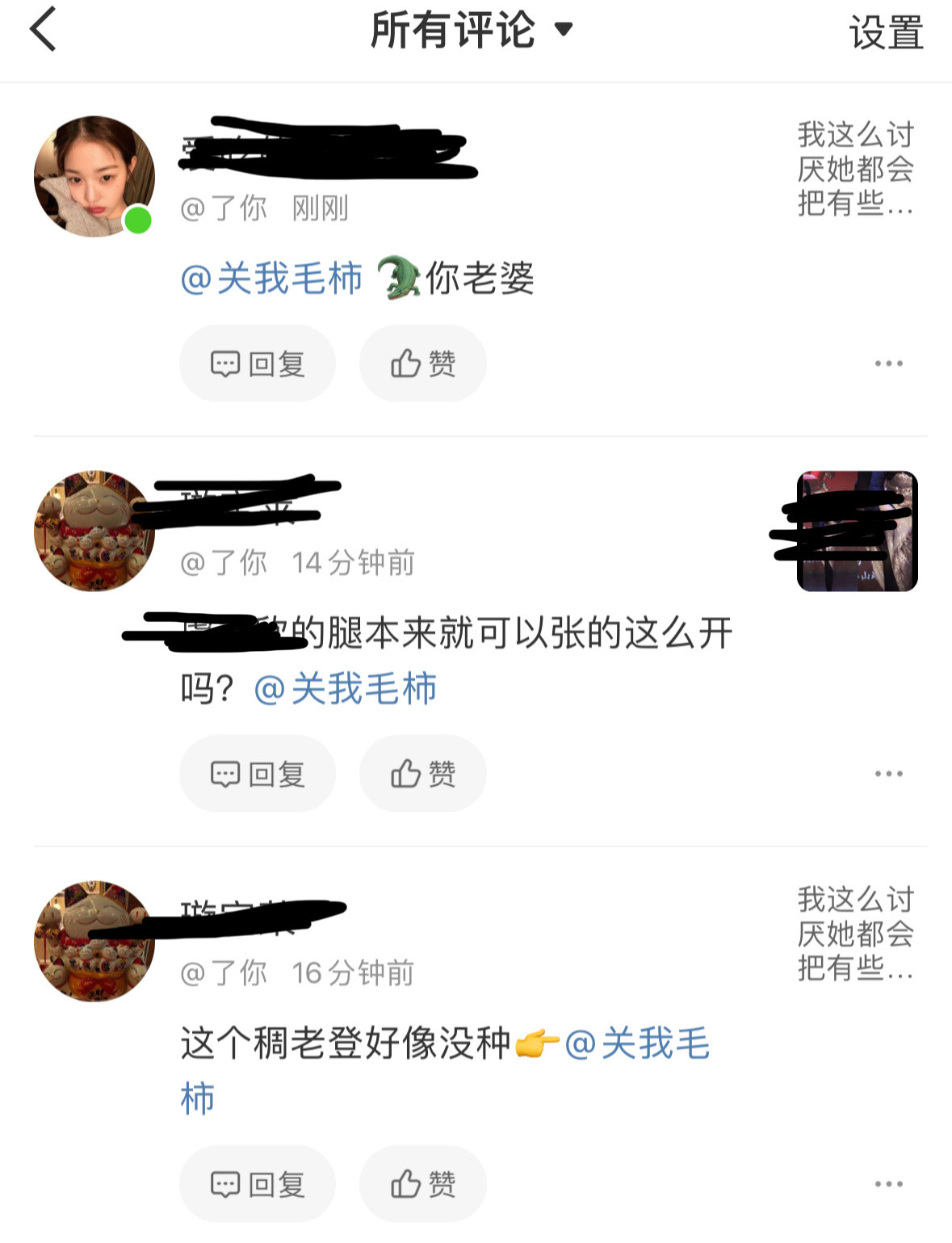Reply to the comment posted 14分钟前
The width and height of the screenshot is (952, 1243).
257,774
